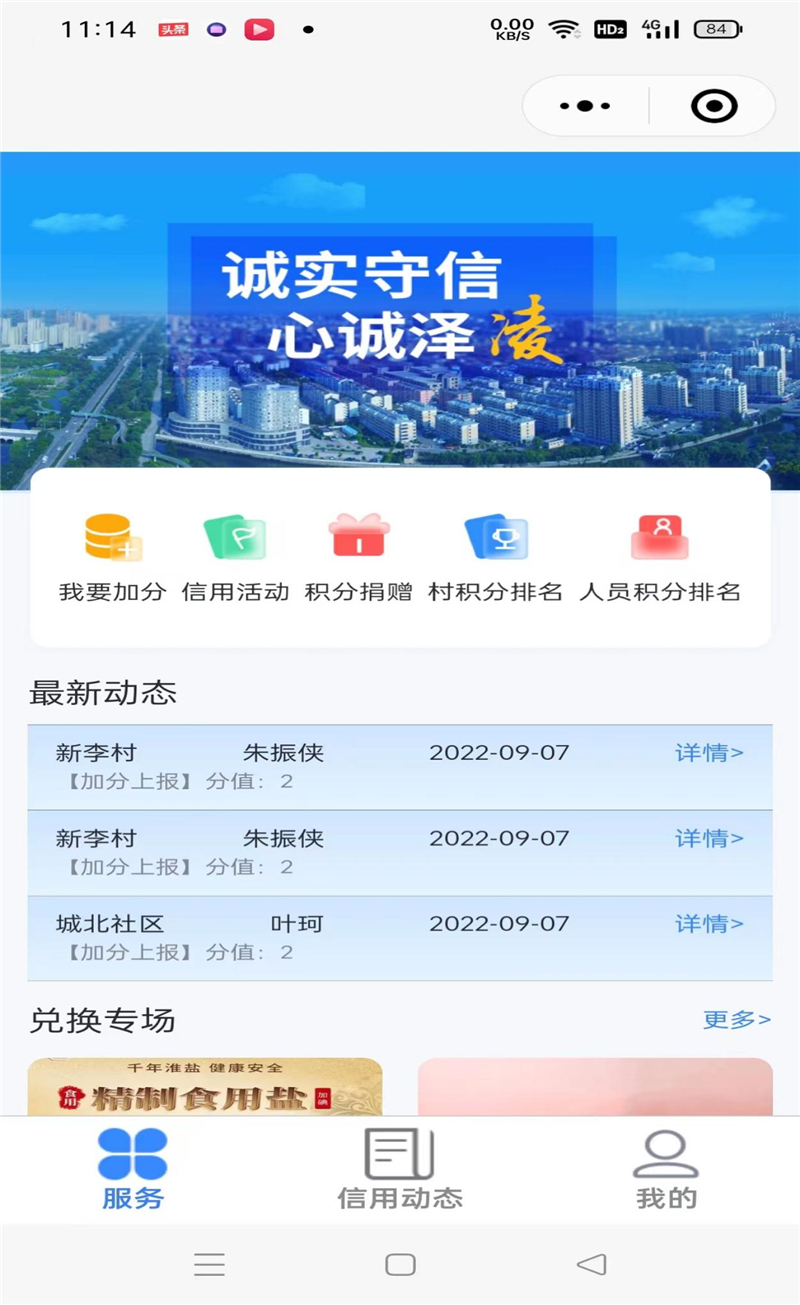Tap system home button
The image size is (800, 1305).
click(x=400, y=1264)
